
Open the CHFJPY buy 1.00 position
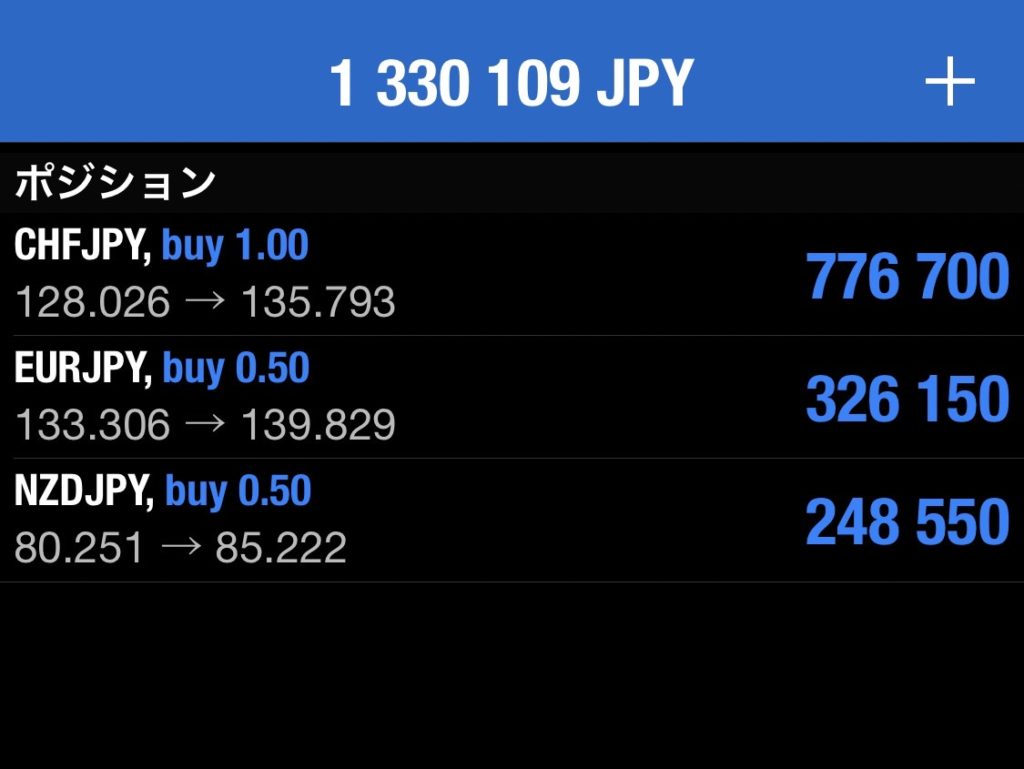(510, 274)
